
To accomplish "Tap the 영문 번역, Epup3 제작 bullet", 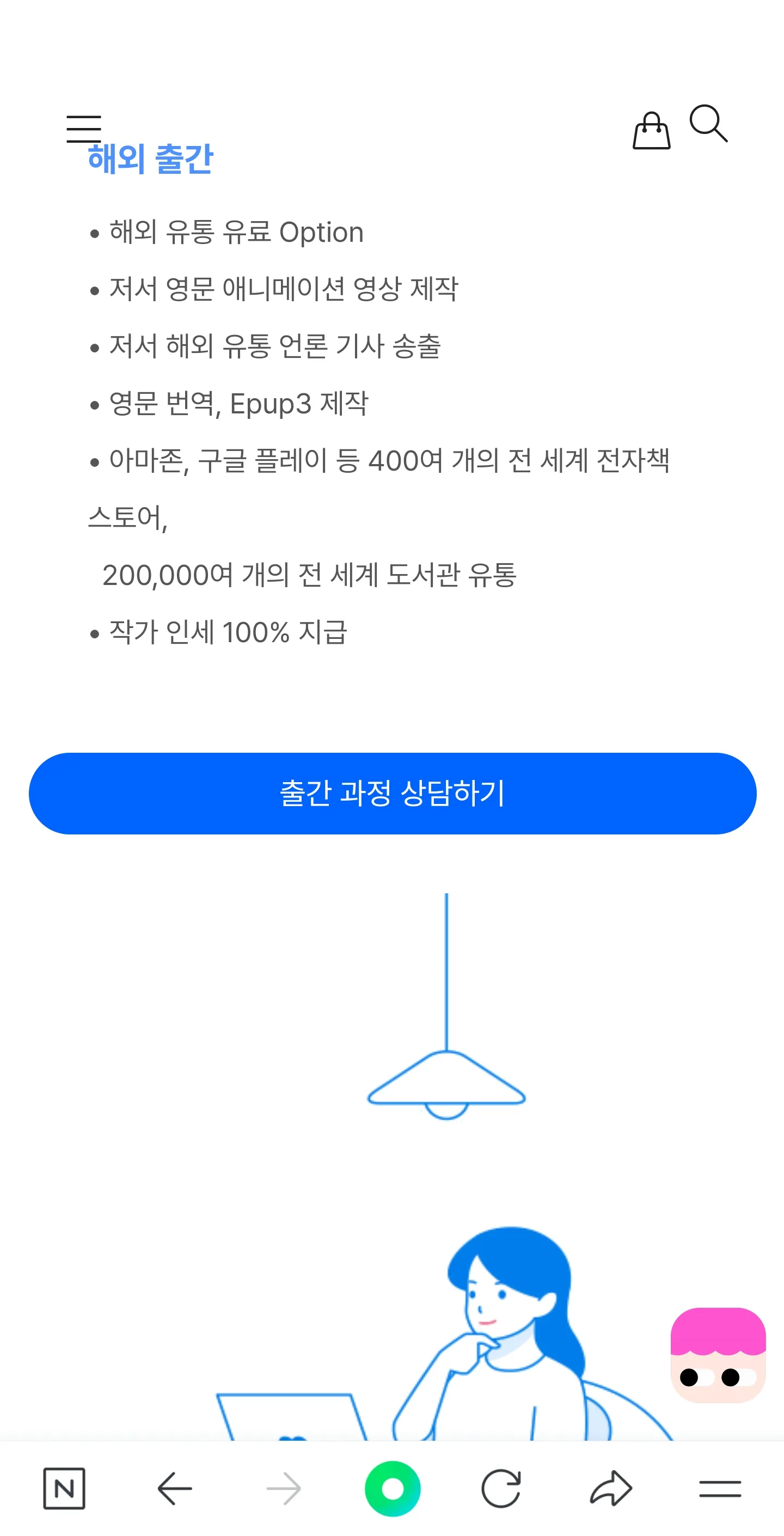I will [238, 403].
